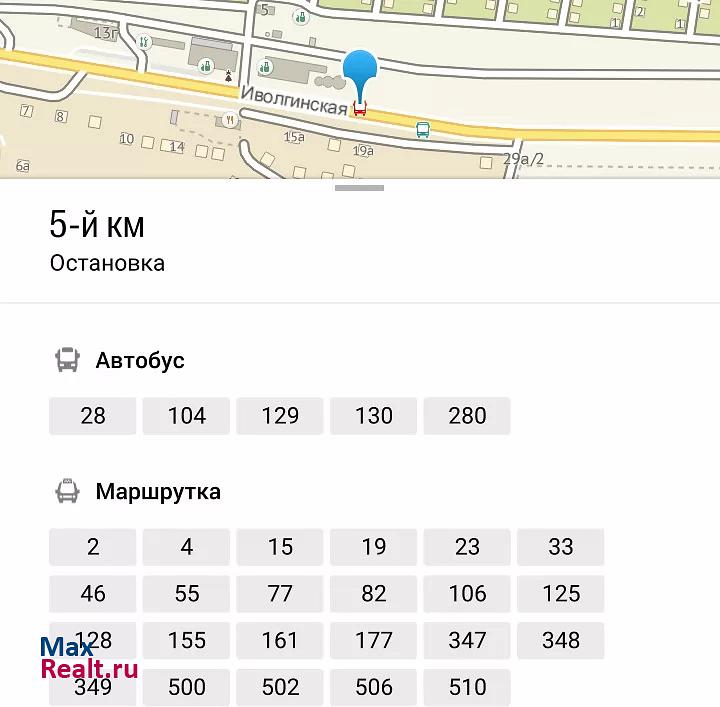Choose marshrutka route 347
Viewport: 720px width, 707px height.
click(467, 641)
